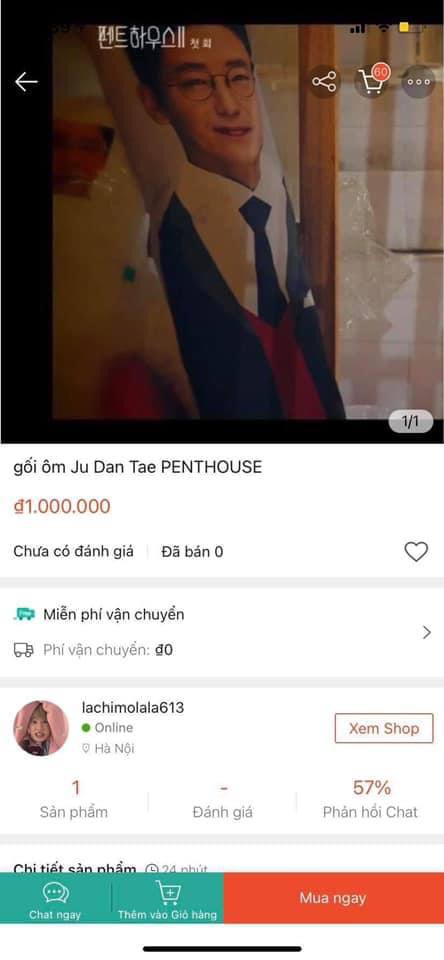Share this product listing
This screenshot has height=960, width=444.
point(324,81)
